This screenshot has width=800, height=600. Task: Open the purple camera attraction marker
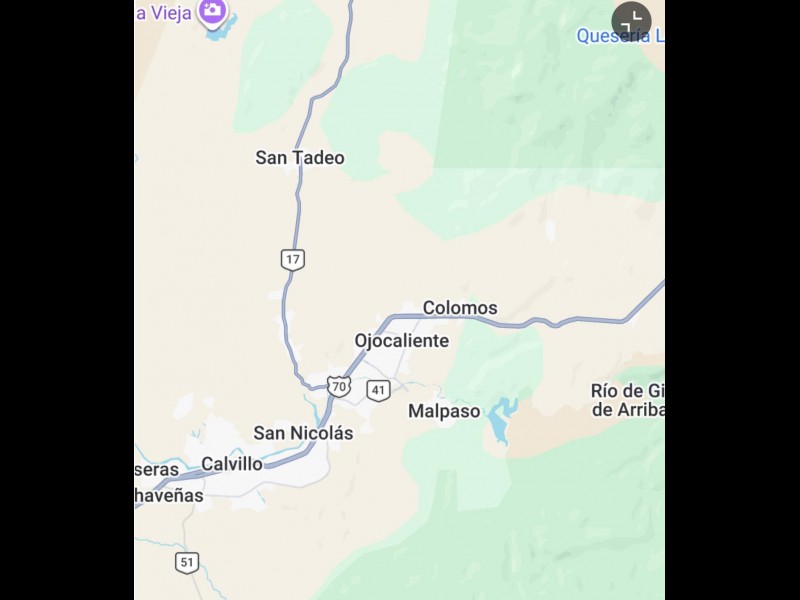(x=212, y=11)
